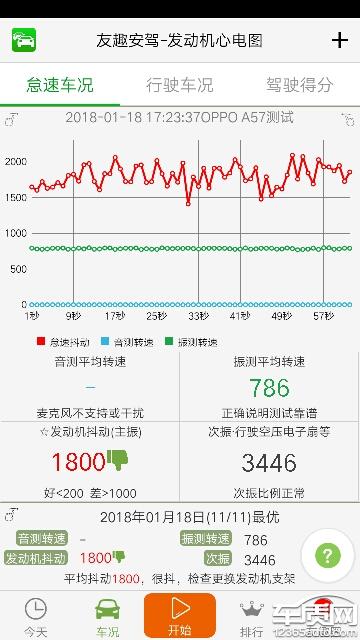Toggle the 振测转速 legend series
The image size is (360, 640).
coord(191,342)
